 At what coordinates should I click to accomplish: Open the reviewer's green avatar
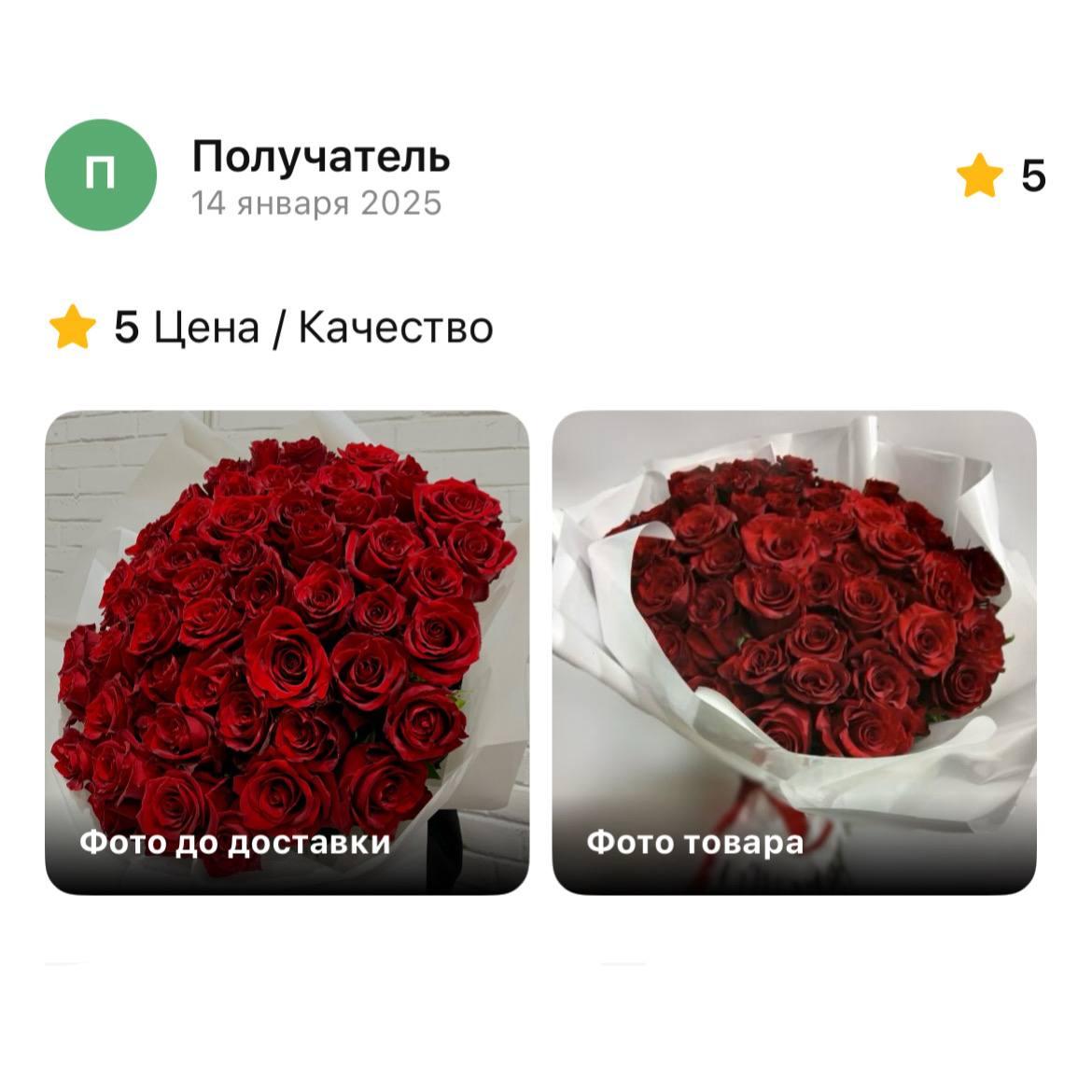coord(101,175)
